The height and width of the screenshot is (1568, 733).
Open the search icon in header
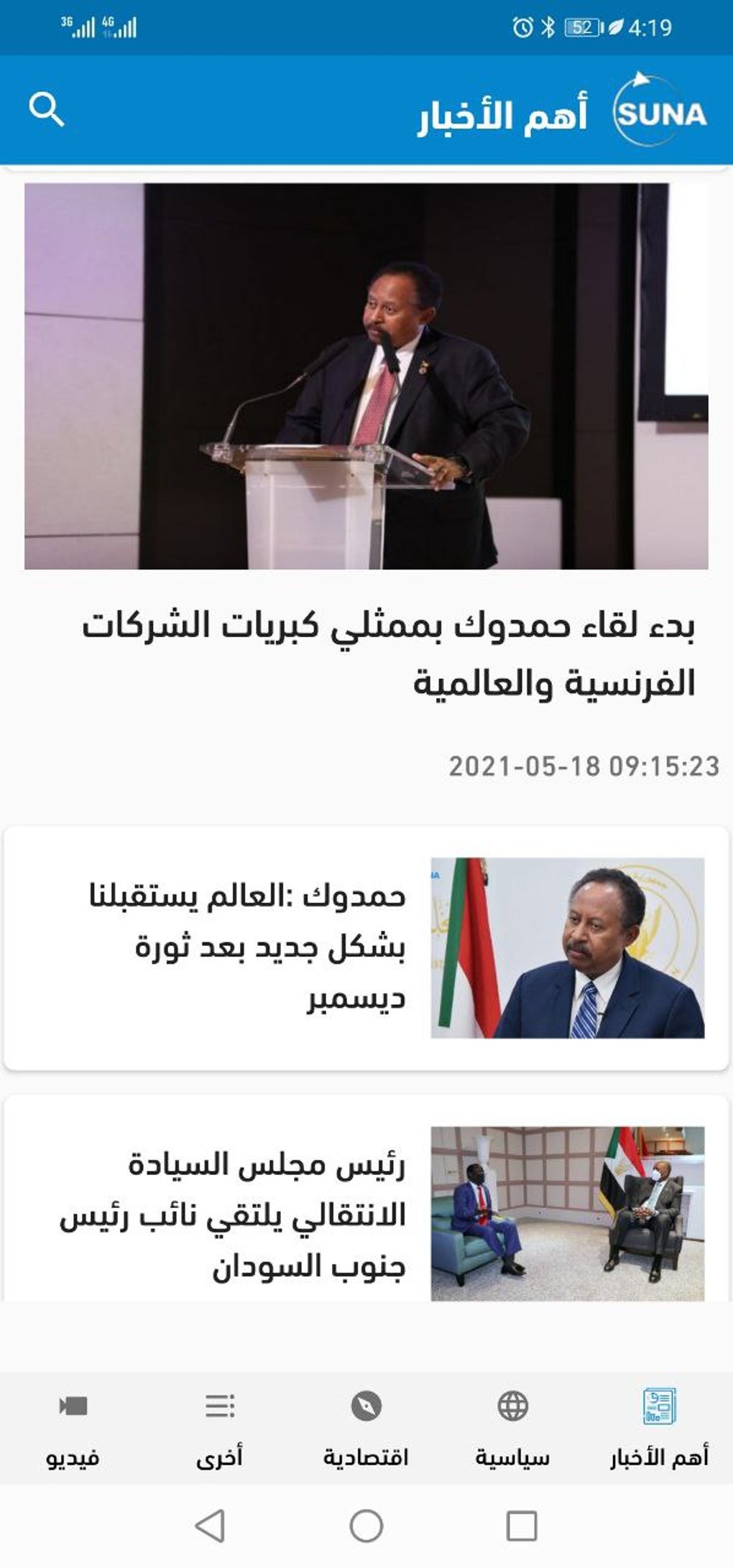tap(47, 110)
